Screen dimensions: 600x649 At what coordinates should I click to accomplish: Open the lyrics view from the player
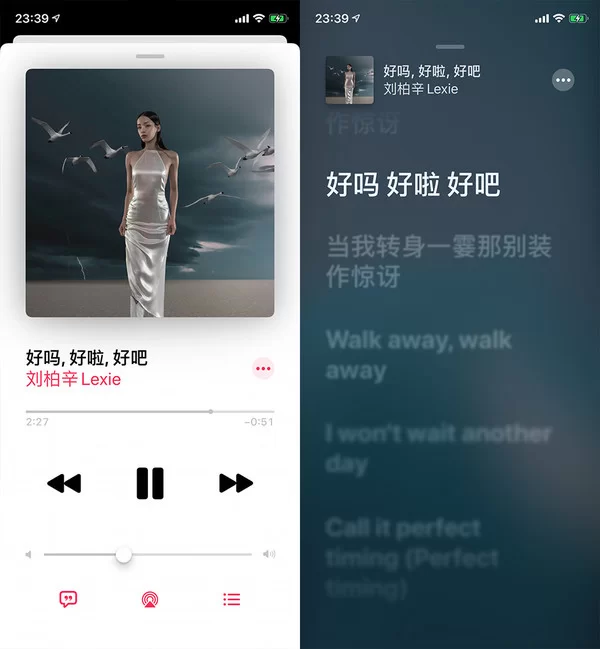pos(68,599)
